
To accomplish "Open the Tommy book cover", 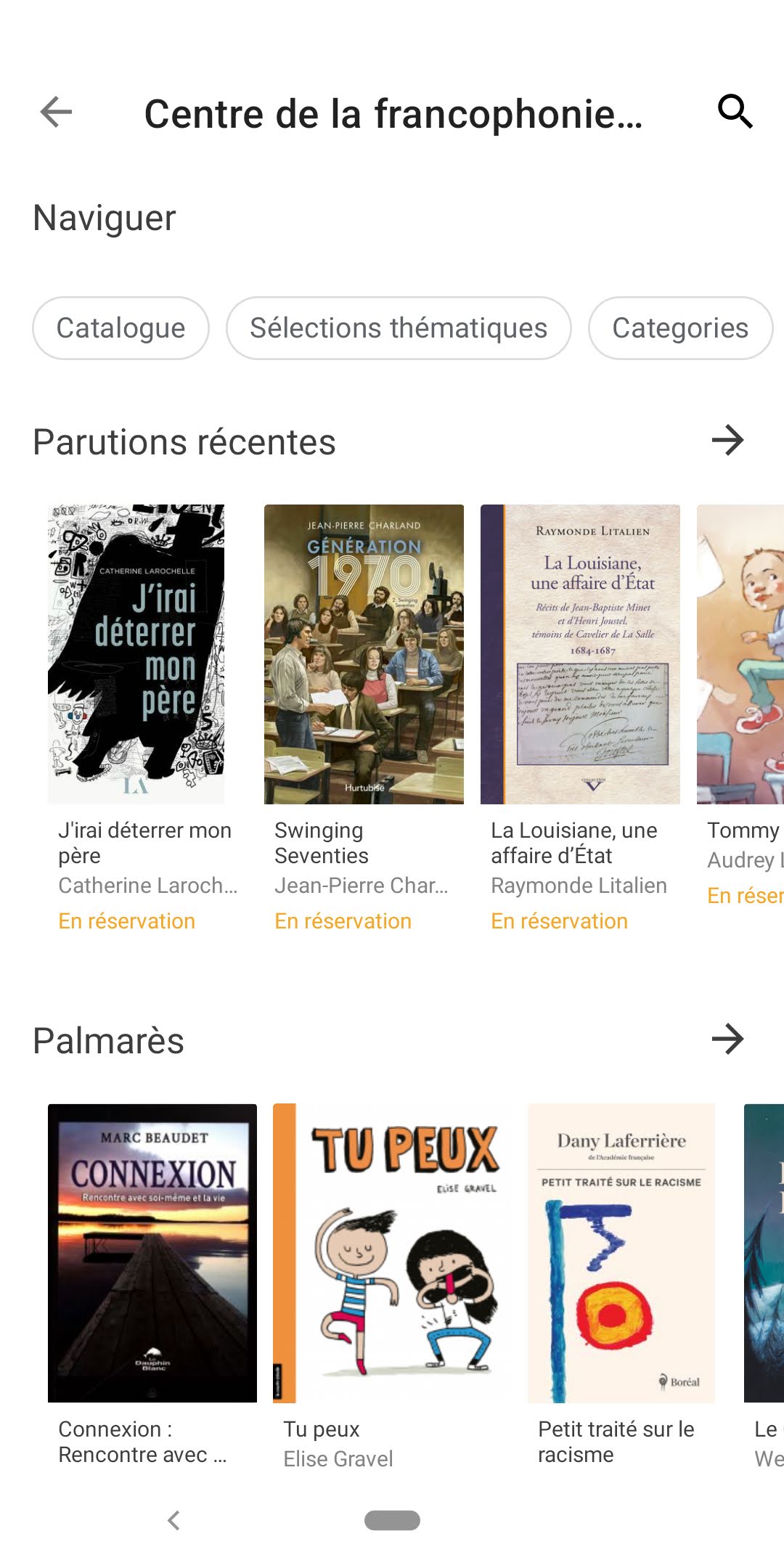I will (x=742, y=654).
